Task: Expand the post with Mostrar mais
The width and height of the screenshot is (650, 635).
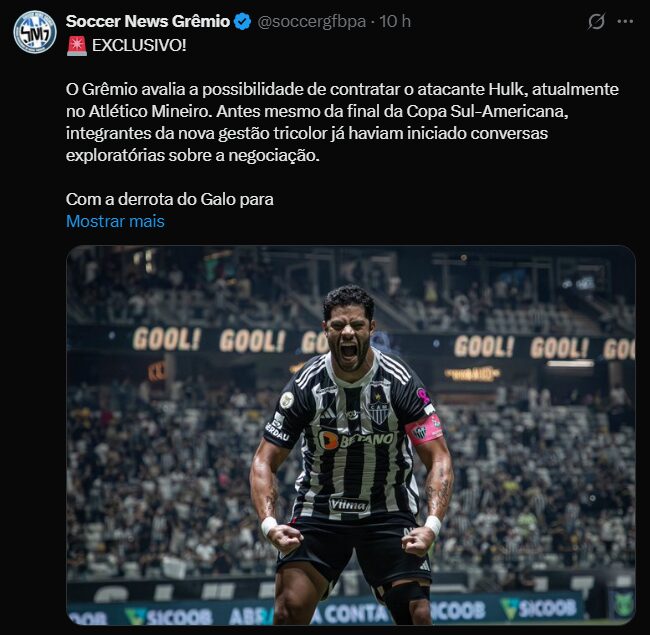Action: pyautogui.click(x=115, y=221)
